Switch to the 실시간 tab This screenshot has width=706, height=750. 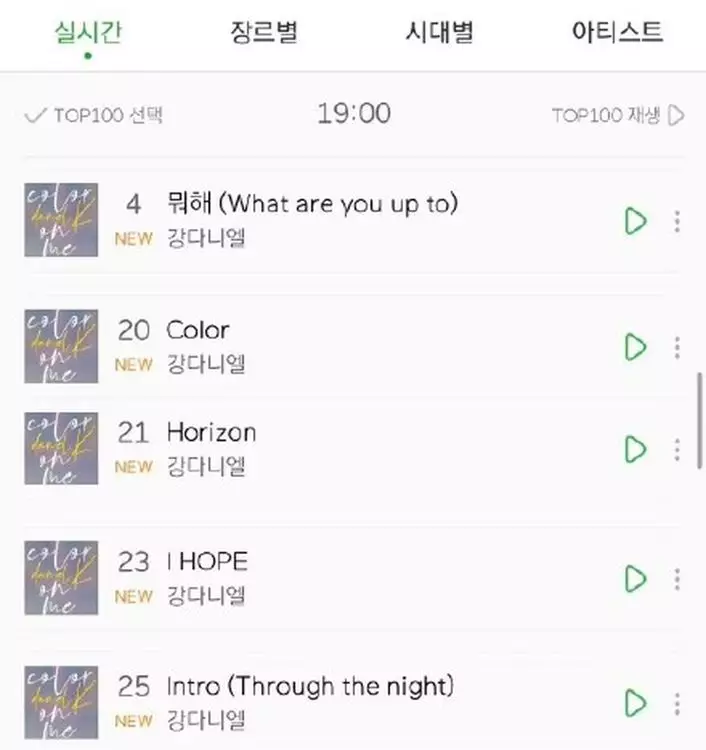coord(87,31)
